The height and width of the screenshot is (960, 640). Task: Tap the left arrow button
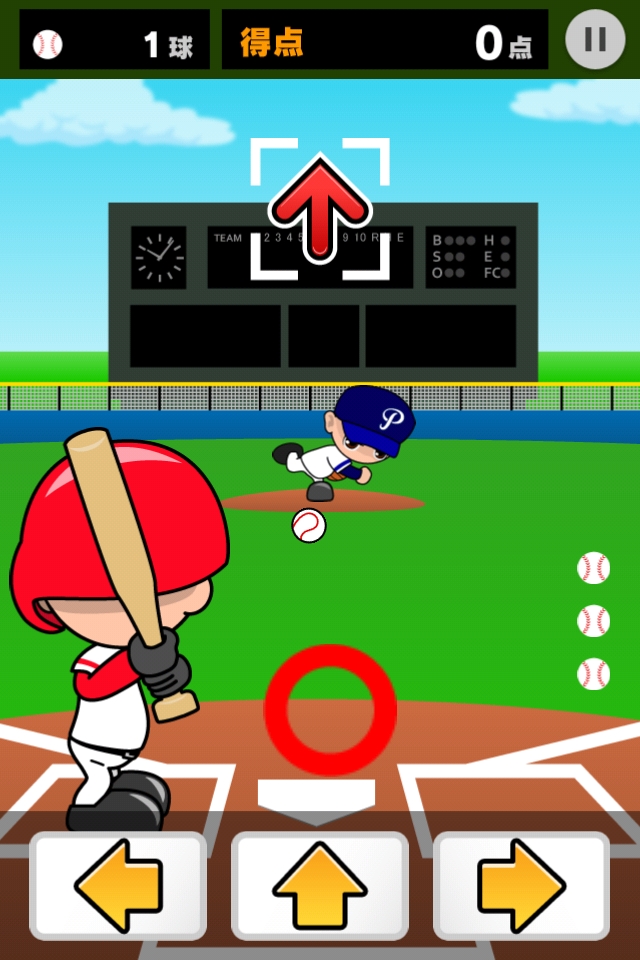(x=118, y=885)
